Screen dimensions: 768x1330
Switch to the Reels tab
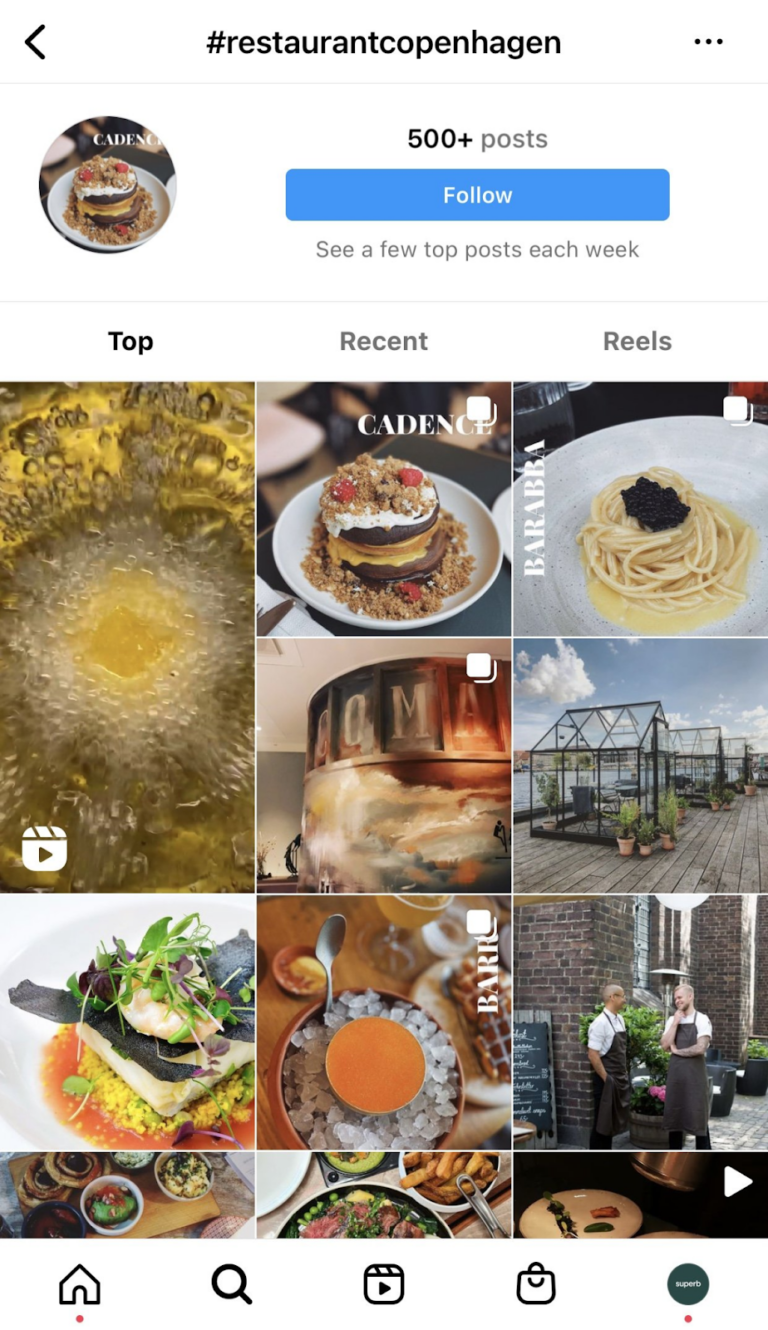click(x=637, y=341)
